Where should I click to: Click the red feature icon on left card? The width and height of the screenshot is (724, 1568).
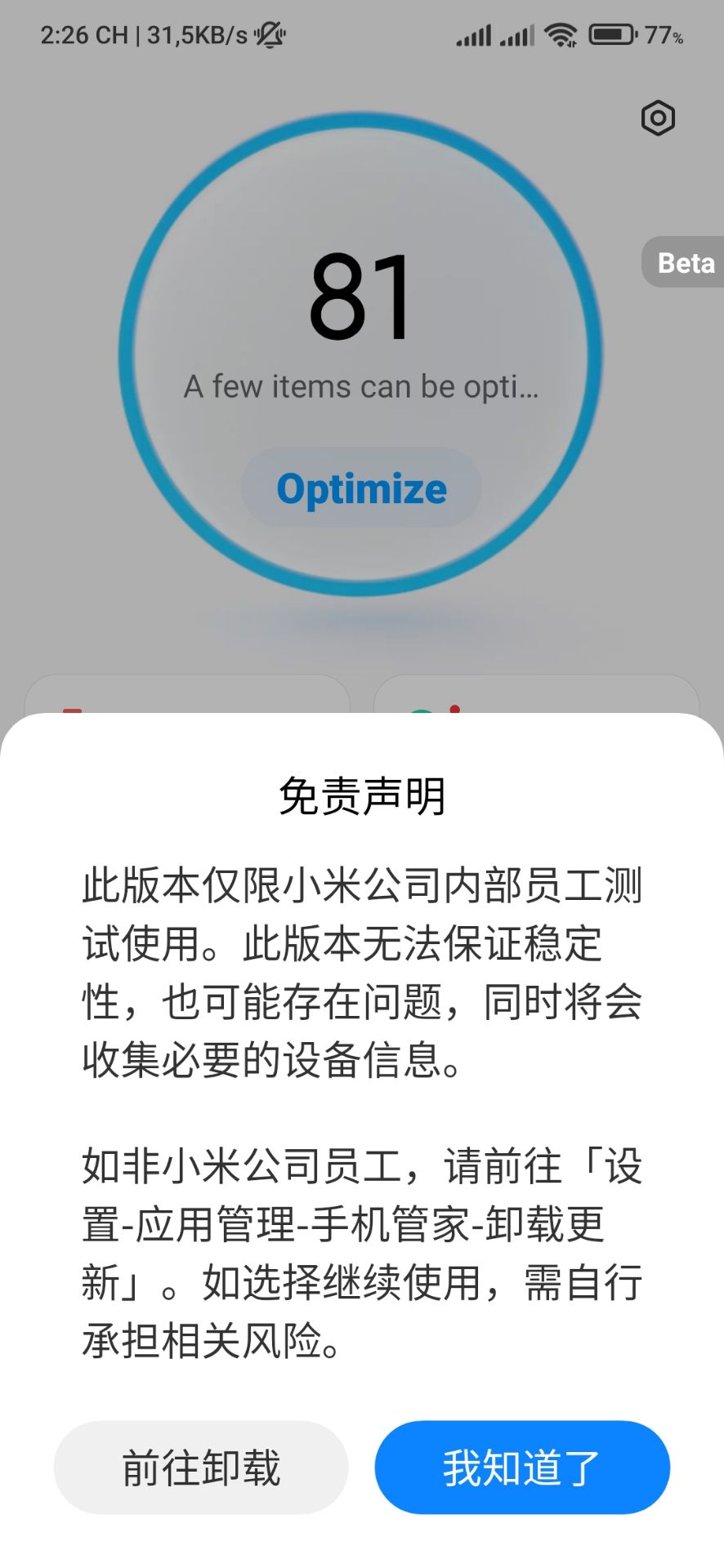coord(72,712)
